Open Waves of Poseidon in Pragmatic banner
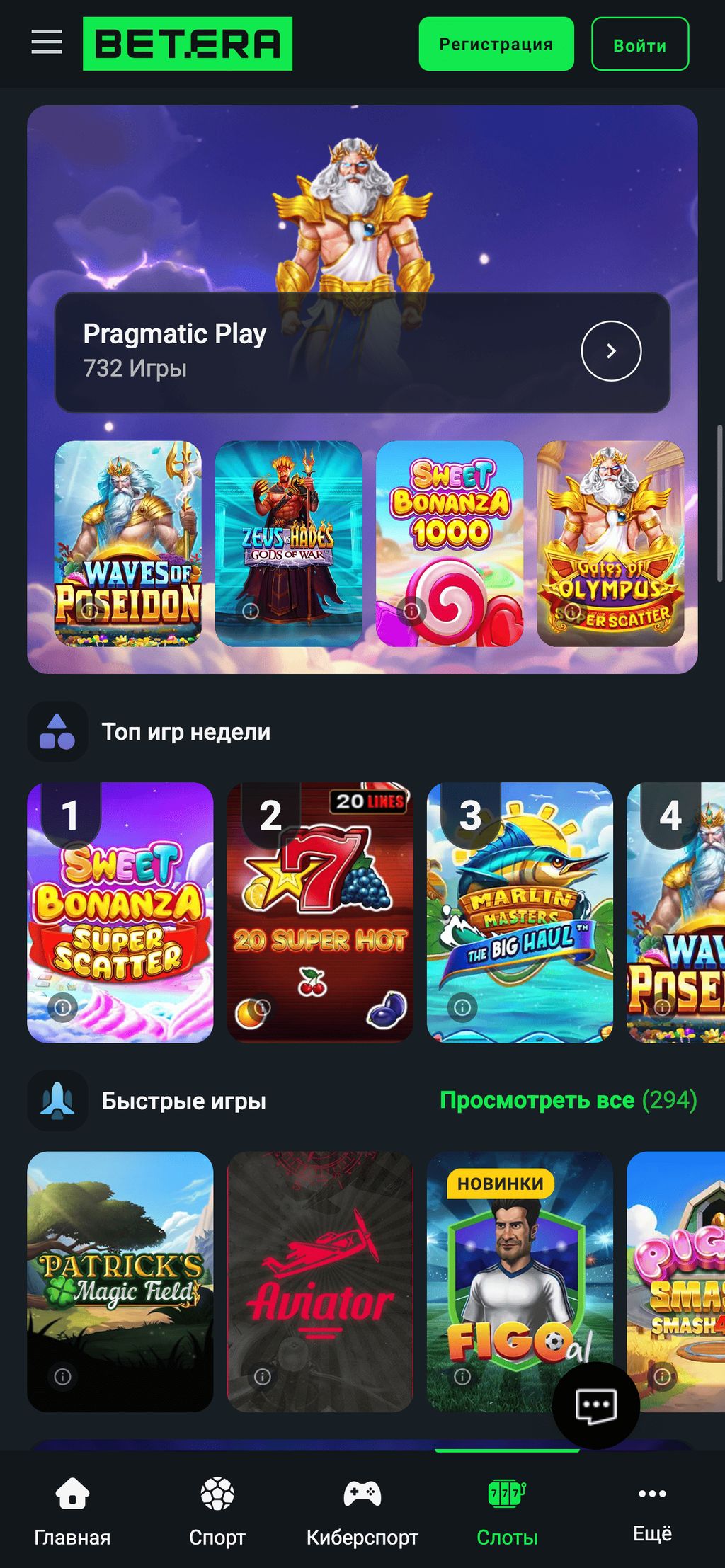The image size is (725, 1568). 128,543
